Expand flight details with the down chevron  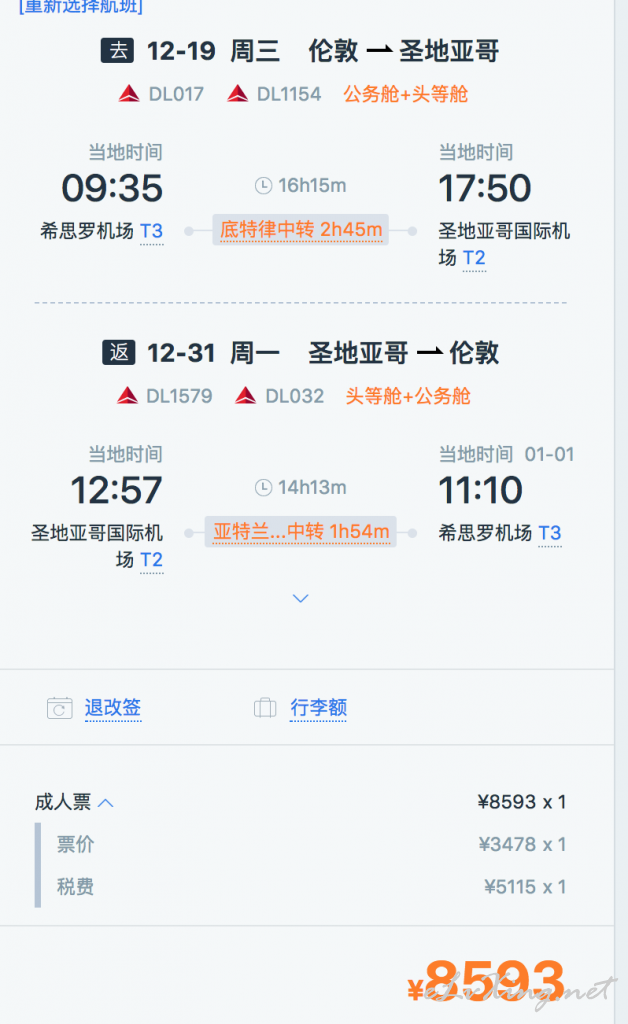click(x=300, y=598)
